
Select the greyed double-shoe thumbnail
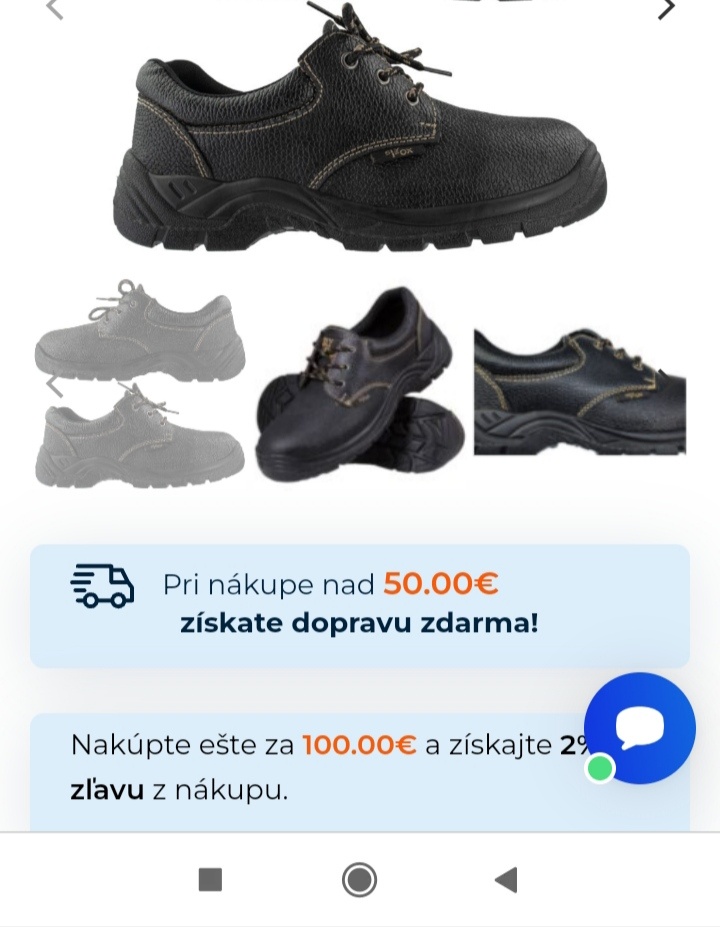tap(140, 384)
